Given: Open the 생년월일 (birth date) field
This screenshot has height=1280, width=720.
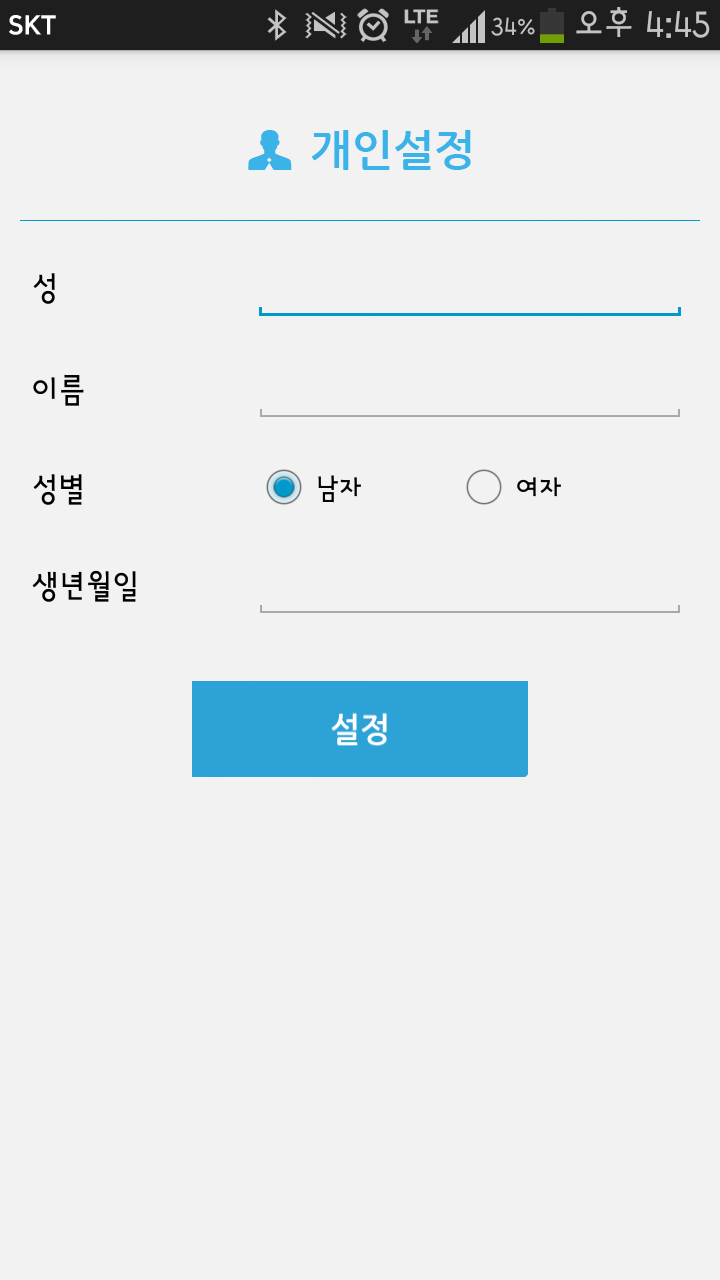Looking at the screenshot, I should (x=469, y=590).
